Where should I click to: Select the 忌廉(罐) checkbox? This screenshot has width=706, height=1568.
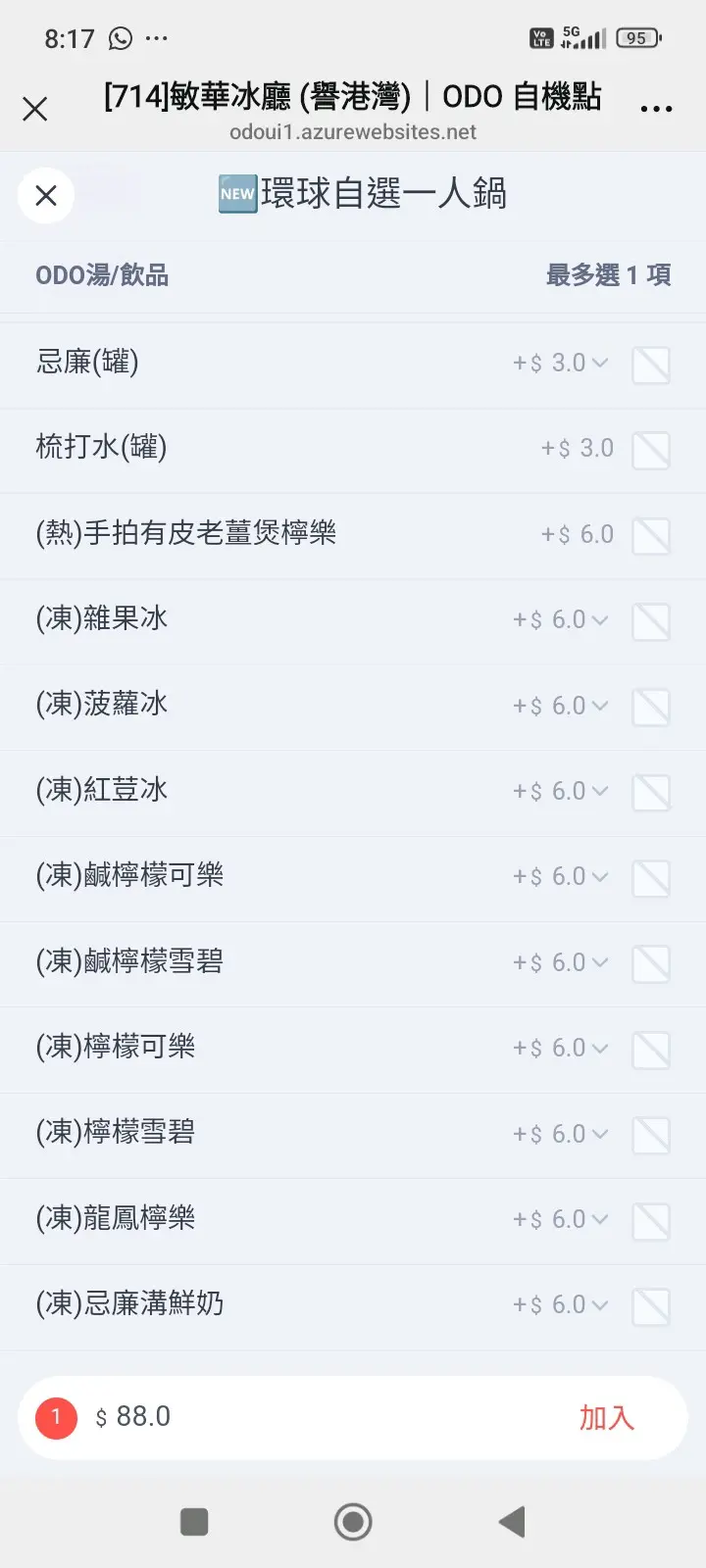651,365
